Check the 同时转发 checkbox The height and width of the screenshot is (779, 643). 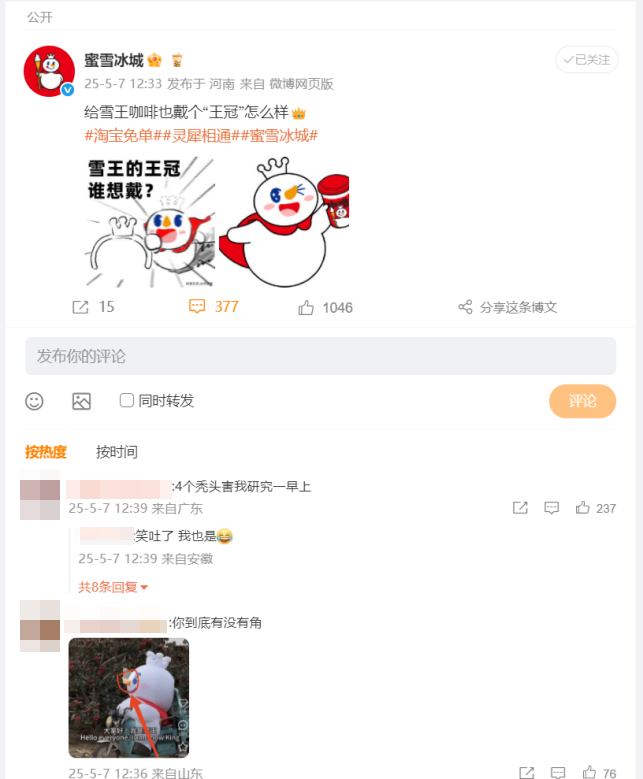[x=127, y=400]
